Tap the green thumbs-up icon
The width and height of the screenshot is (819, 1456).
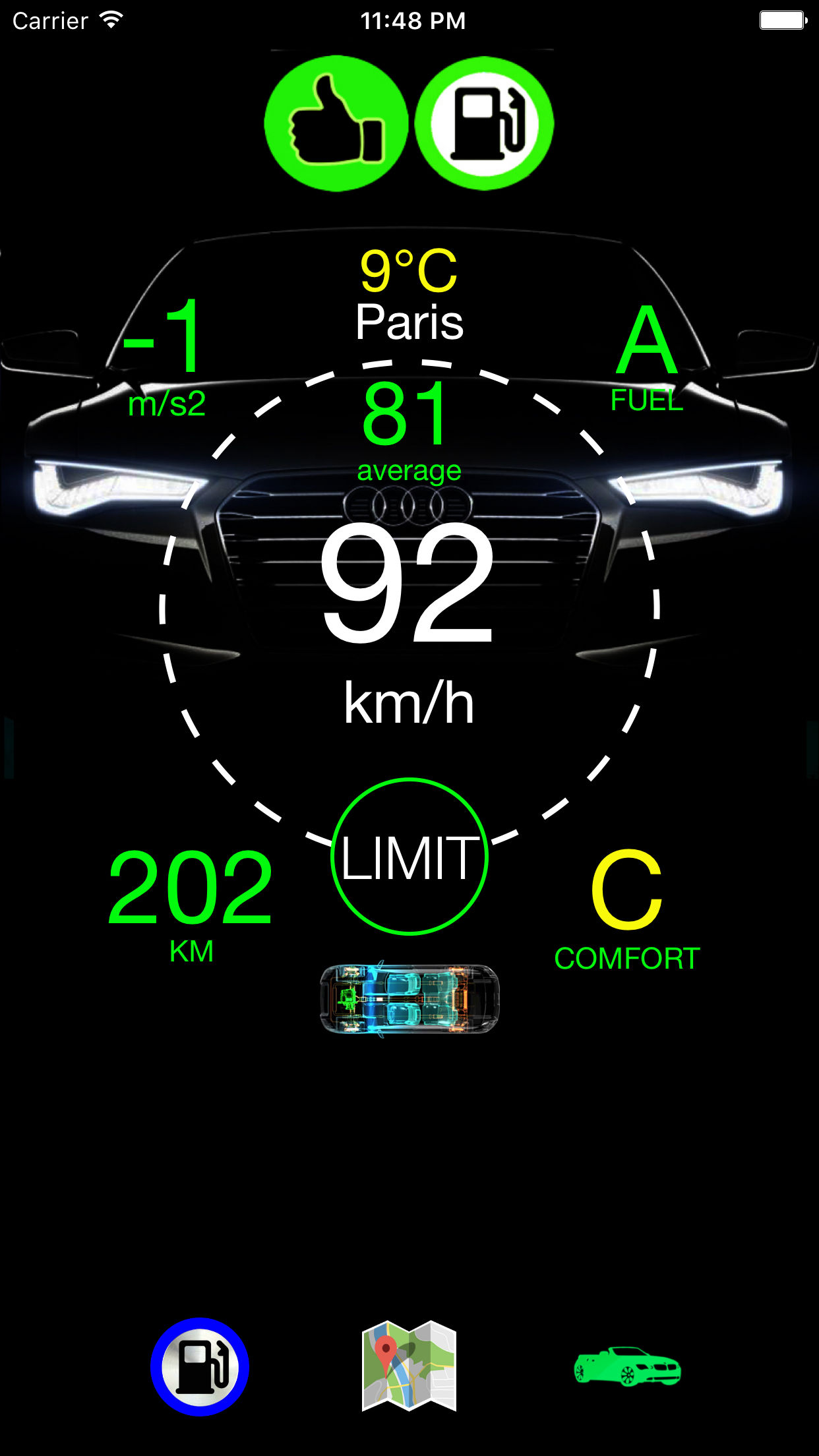point(336,123)
